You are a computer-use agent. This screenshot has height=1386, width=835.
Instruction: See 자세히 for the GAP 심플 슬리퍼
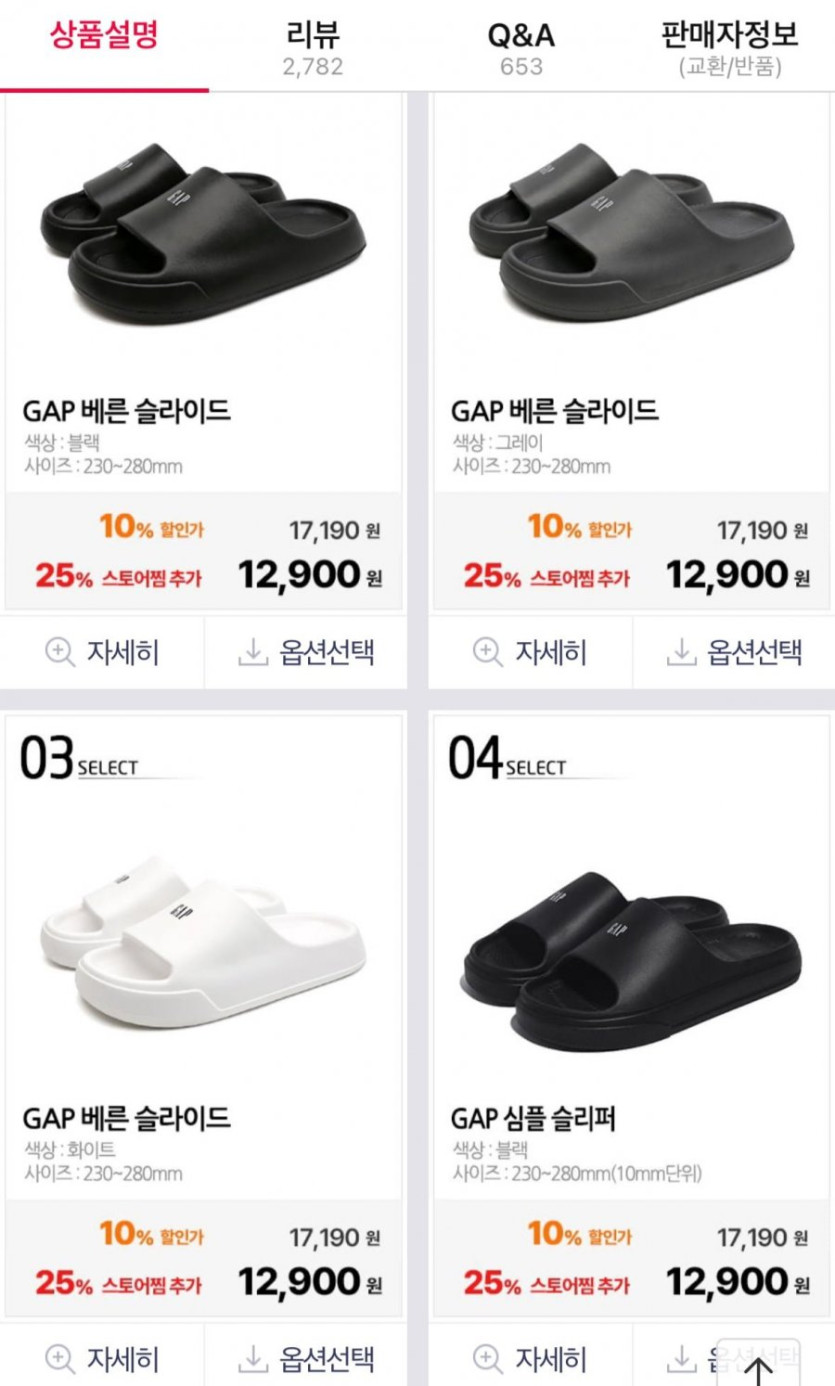coord(530,1358)
